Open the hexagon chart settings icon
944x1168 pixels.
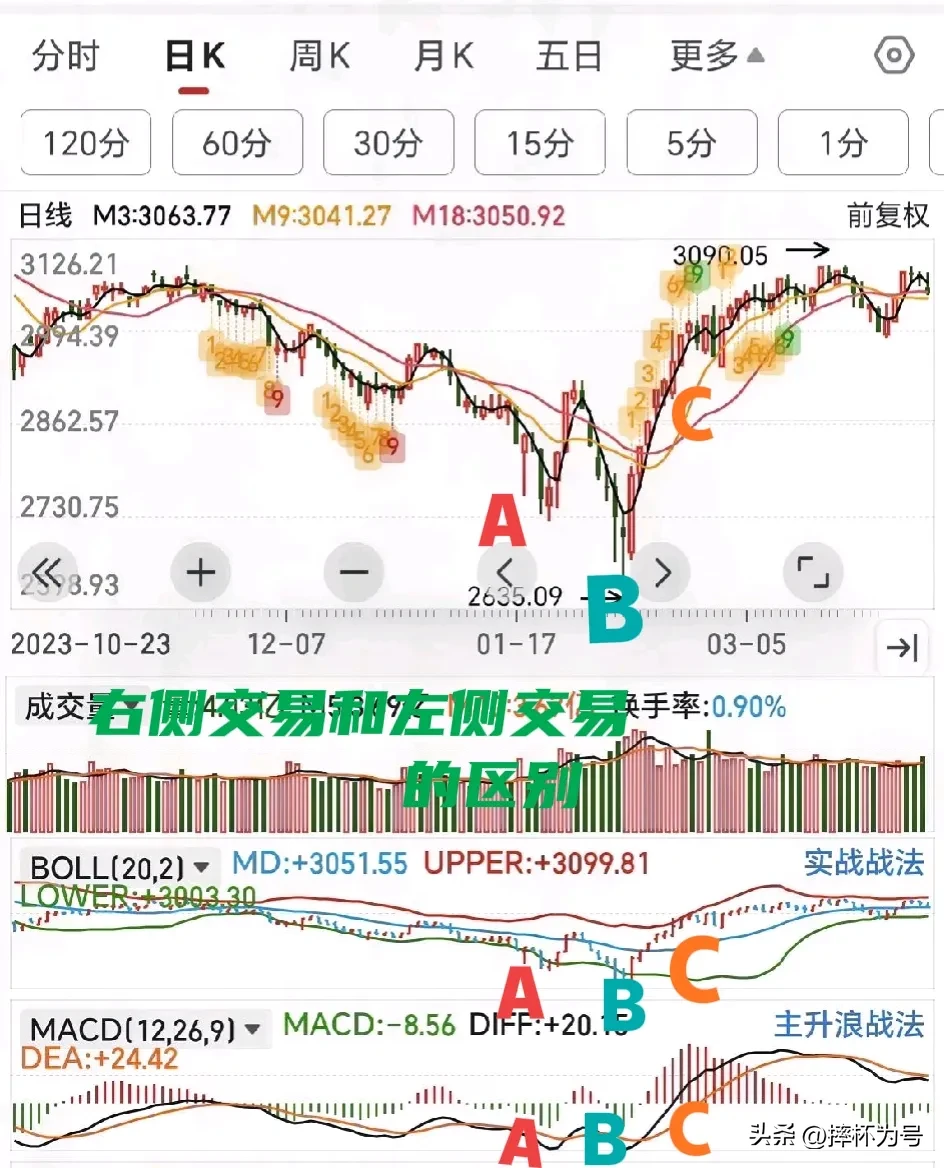894,56
